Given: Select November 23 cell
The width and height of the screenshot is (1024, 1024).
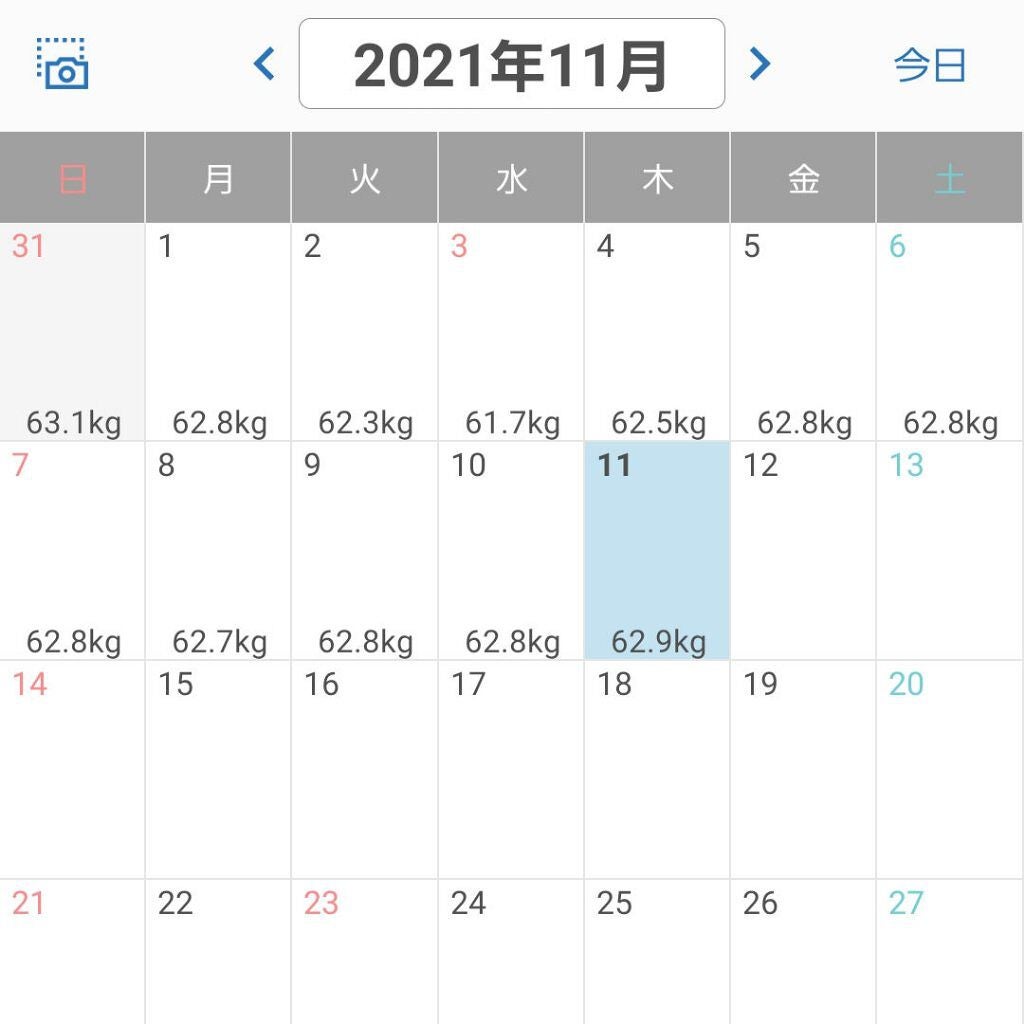Looking at the screenshot, I should [365, 952].
